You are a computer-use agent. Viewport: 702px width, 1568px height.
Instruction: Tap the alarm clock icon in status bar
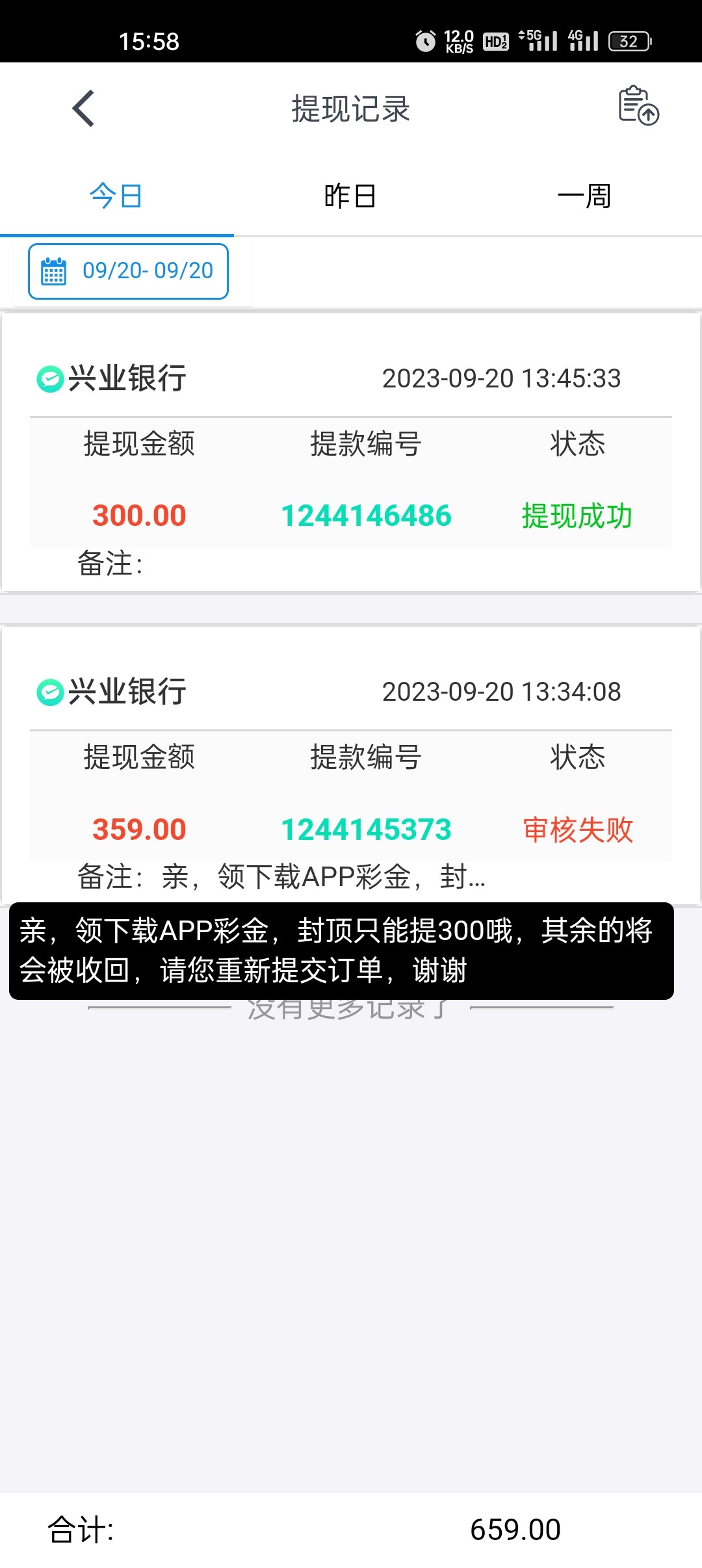point(425,41)
